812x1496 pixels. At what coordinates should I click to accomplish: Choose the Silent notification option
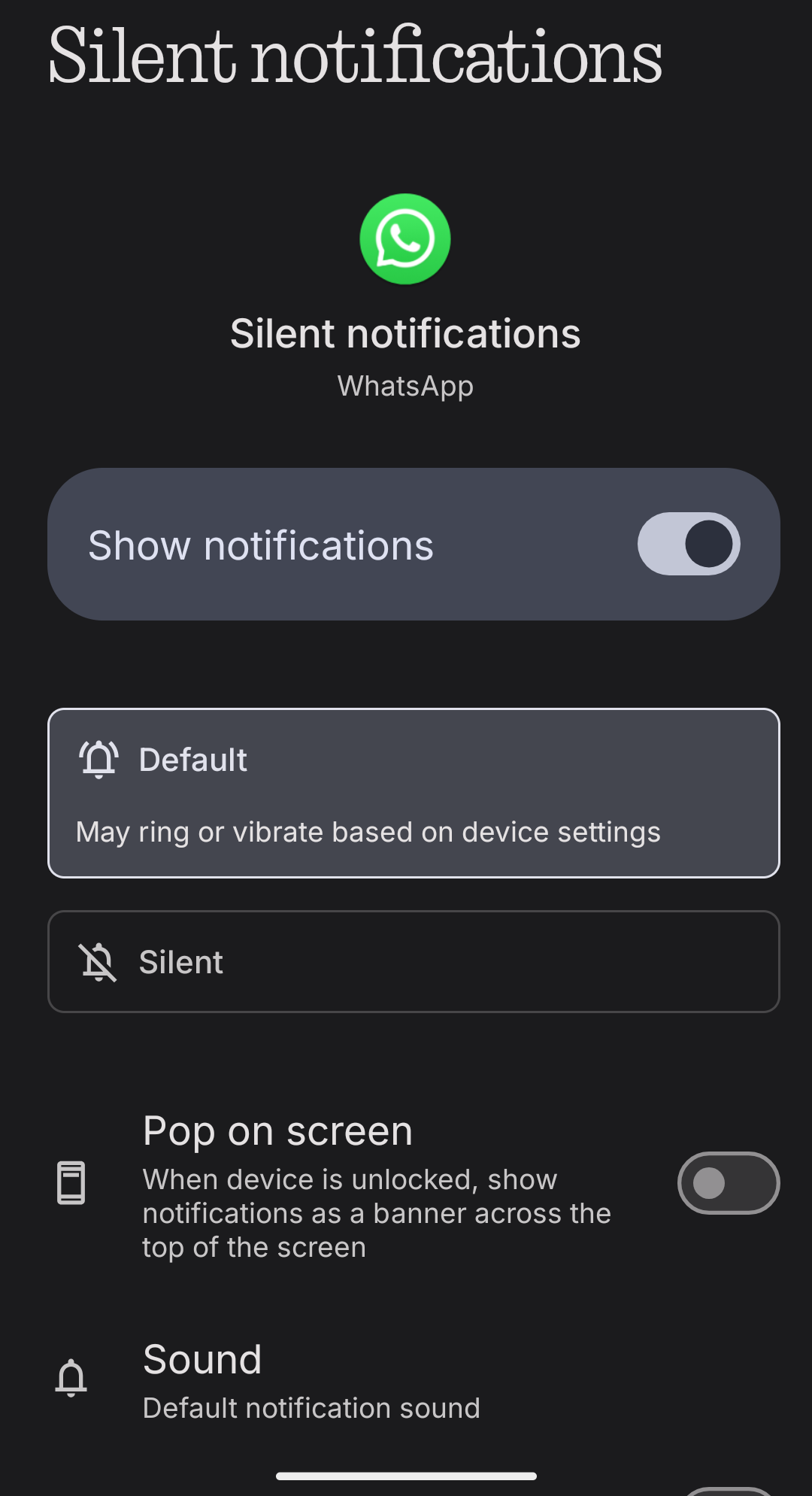pyautogui.click(x=414, y=961)
